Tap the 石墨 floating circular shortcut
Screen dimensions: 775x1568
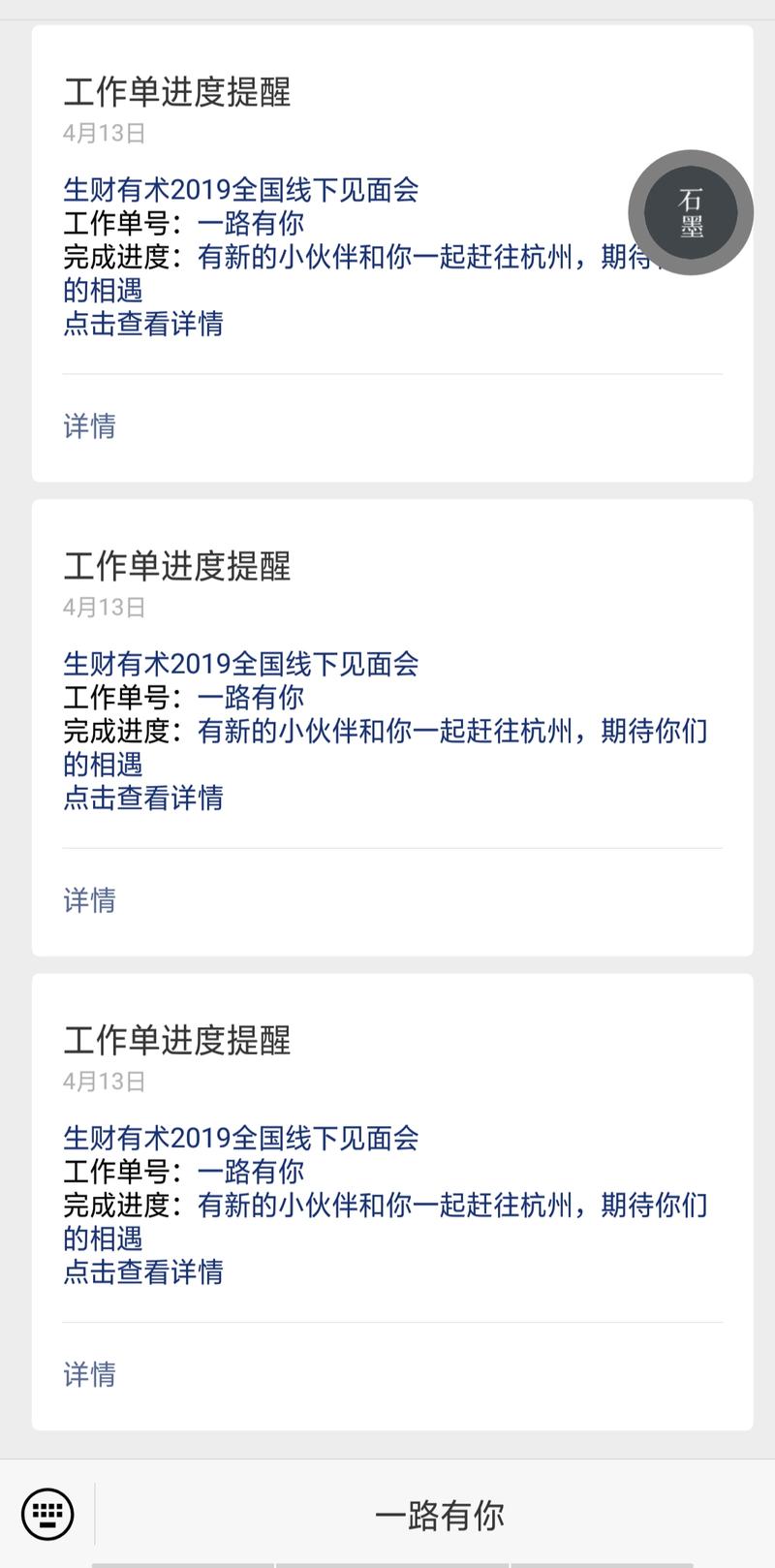tap(690, 211)
